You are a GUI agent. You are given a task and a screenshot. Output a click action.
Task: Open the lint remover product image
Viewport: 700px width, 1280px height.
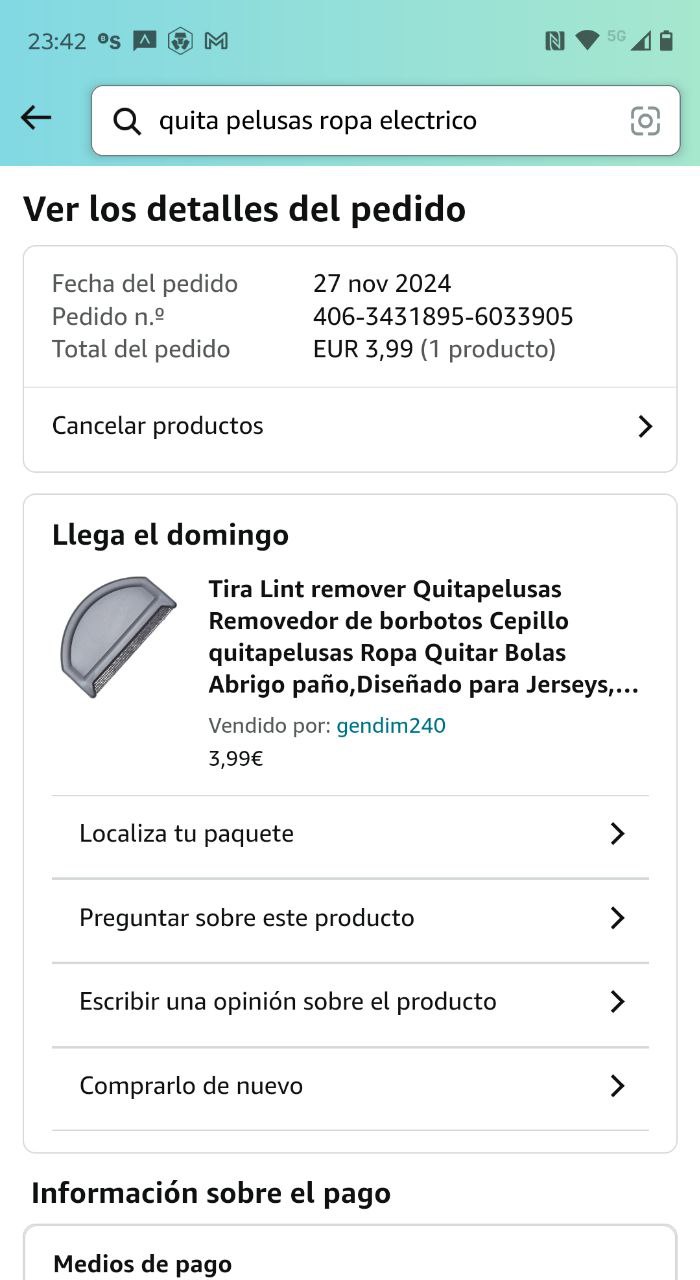pyautogui.click(x=118, y=637)
